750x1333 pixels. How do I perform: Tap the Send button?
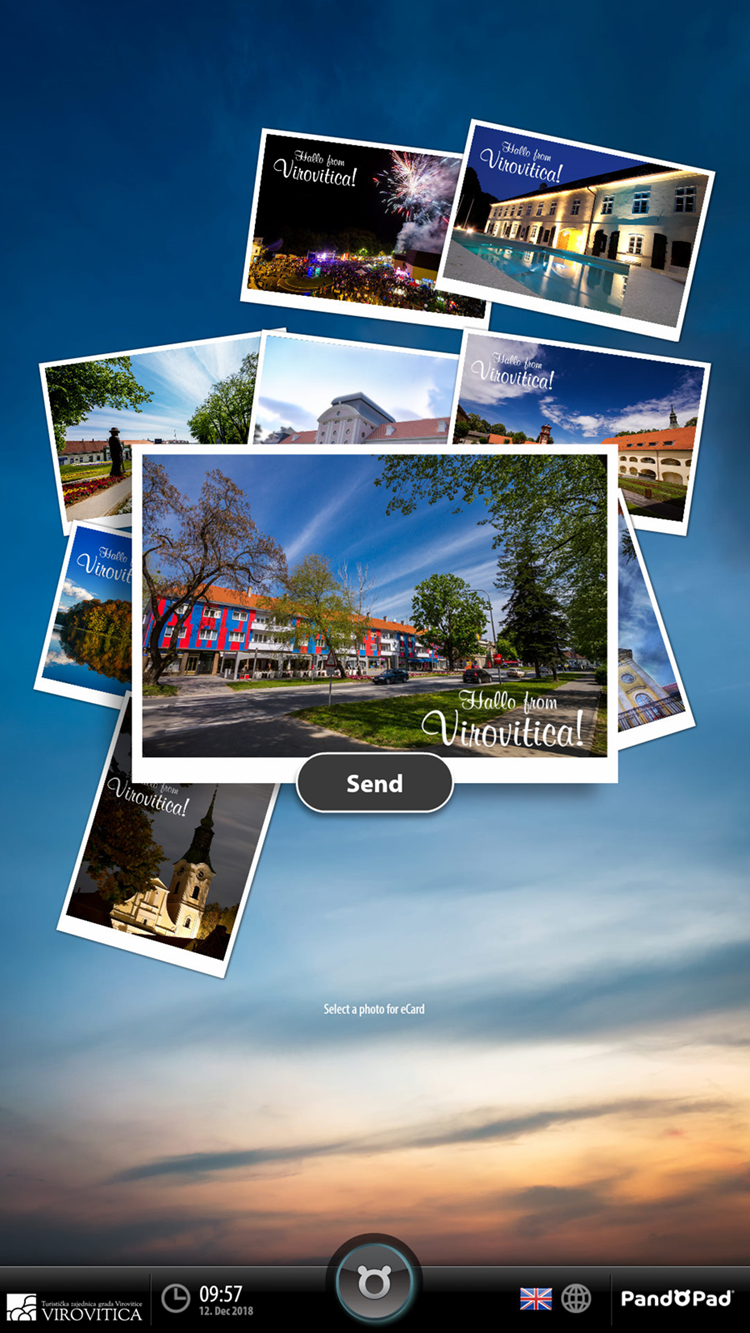coord(374,783)
